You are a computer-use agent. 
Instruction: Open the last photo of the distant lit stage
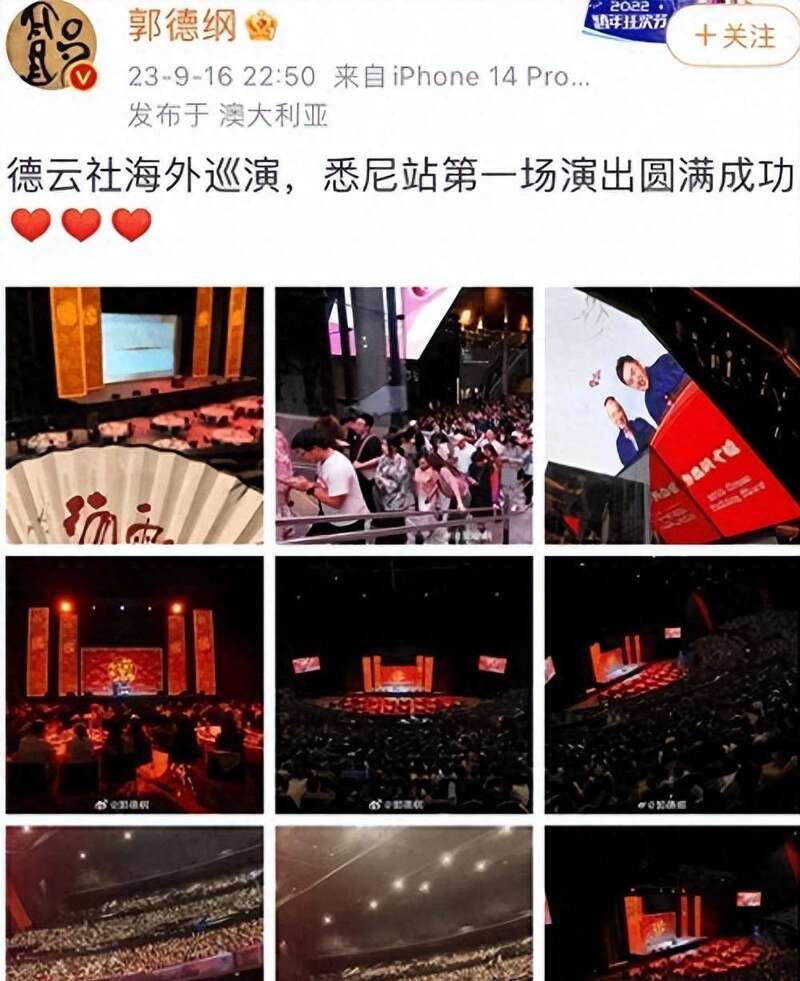pyautogui.click(x=672, y=903)
